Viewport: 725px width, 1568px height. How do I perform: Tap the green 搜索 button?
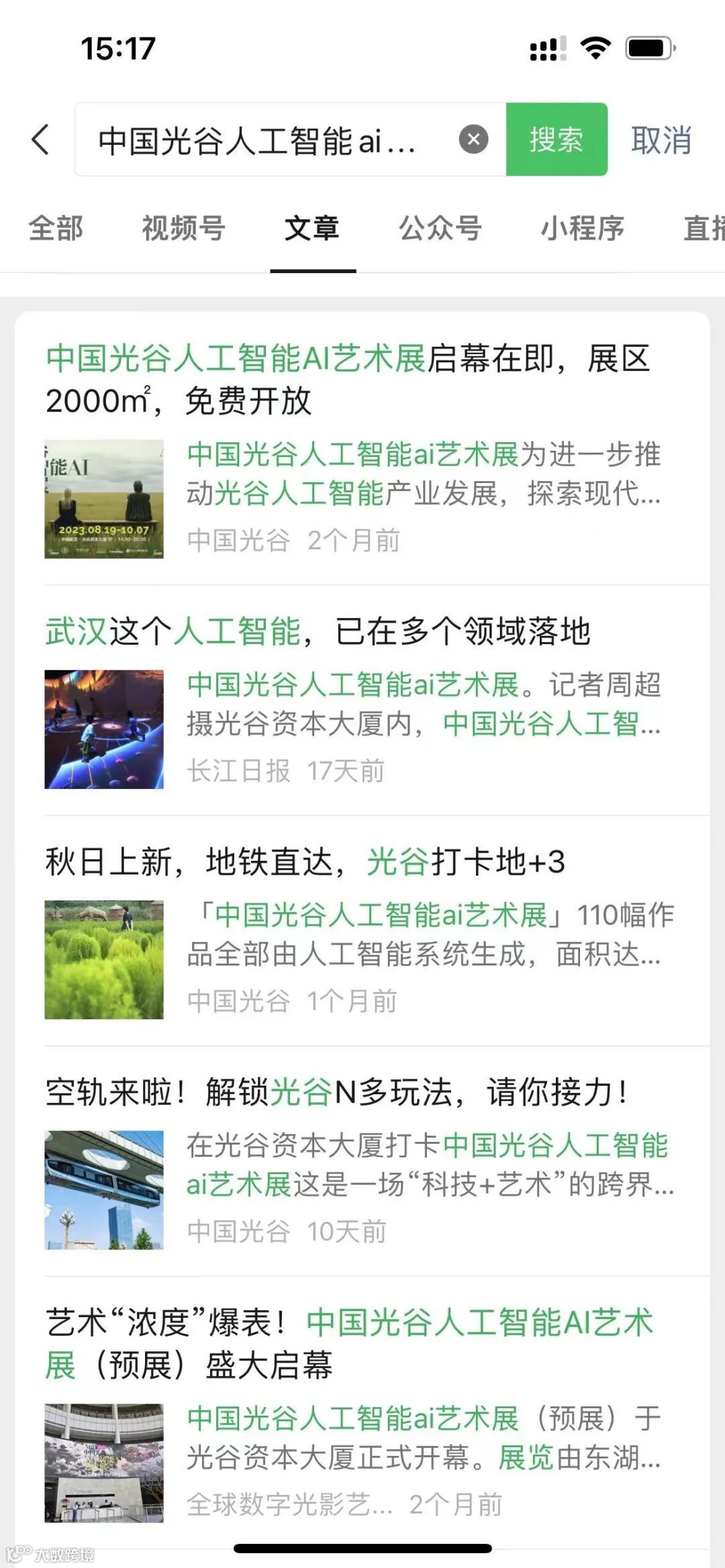click(x=556, y=140)
